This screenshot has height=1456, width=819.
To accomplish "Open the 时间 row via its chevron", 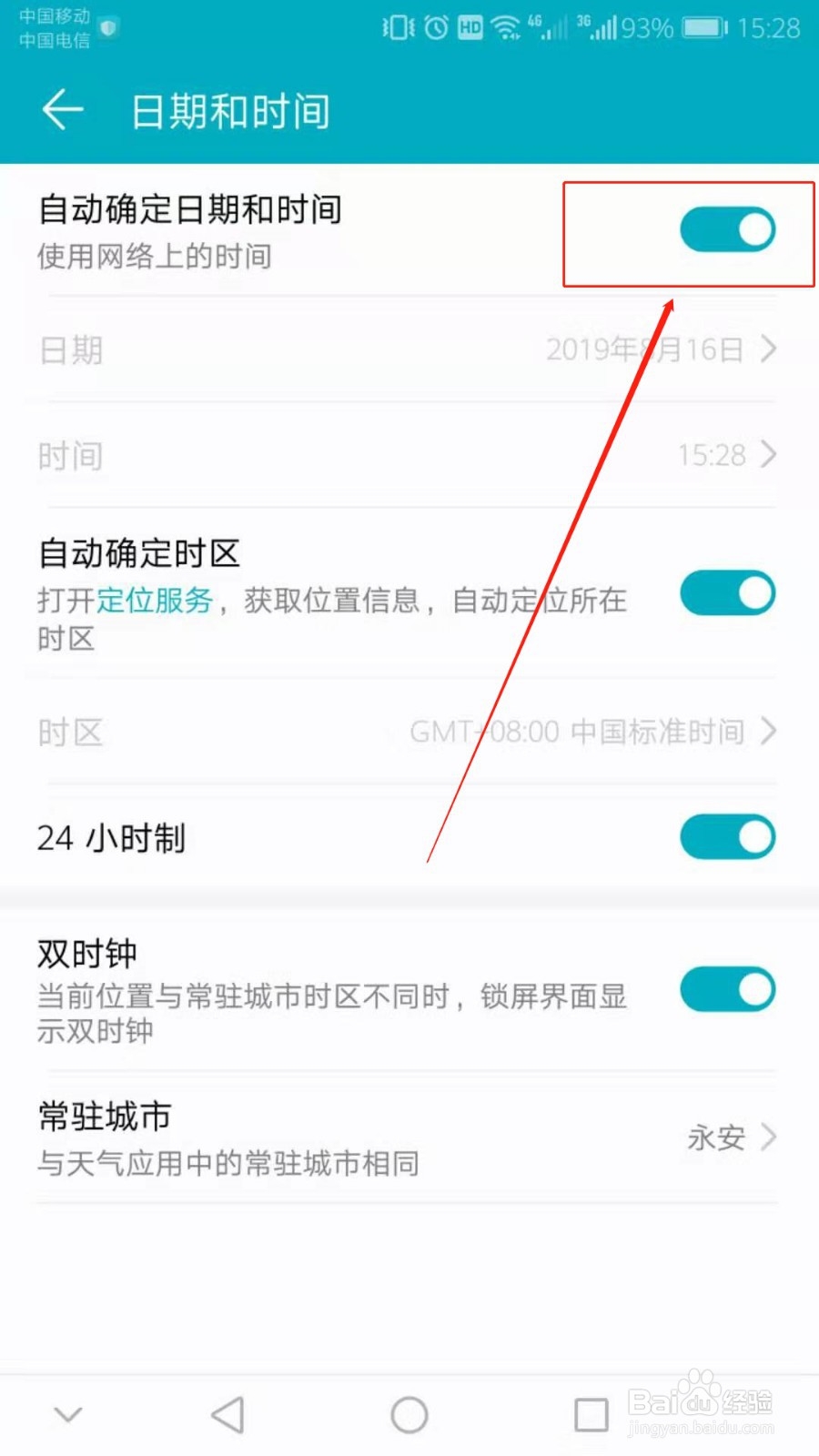I will pyautogui.click(x=769, y=454).
